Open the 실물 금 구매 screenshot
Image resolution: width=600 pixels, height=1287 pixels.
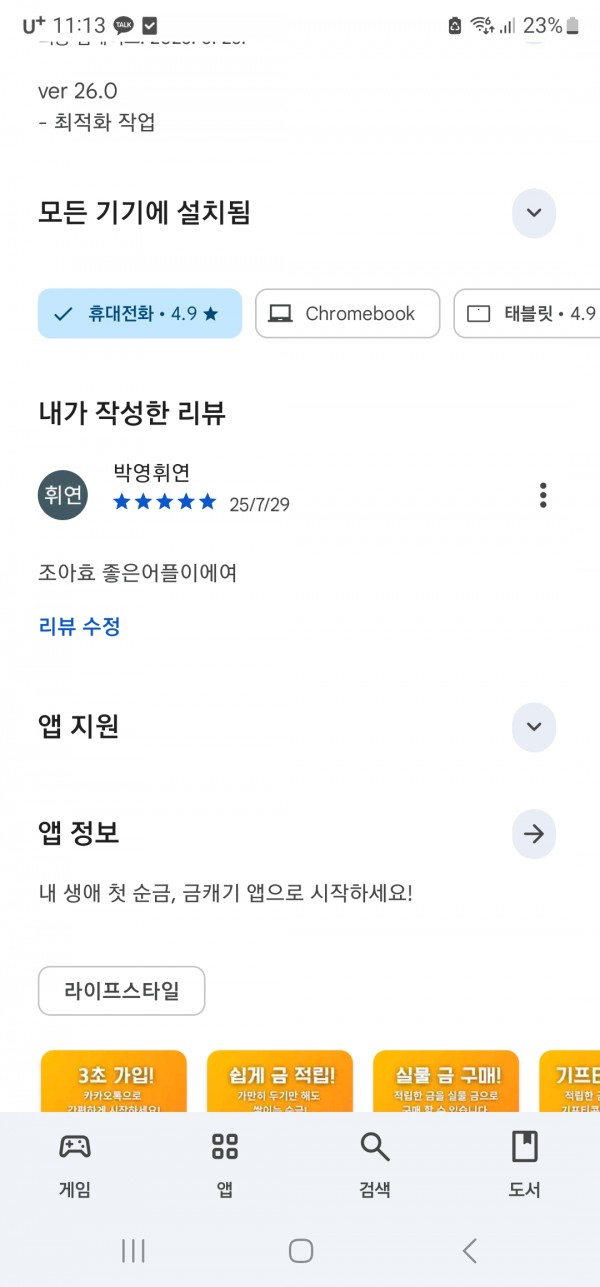tap(446, 1081)
